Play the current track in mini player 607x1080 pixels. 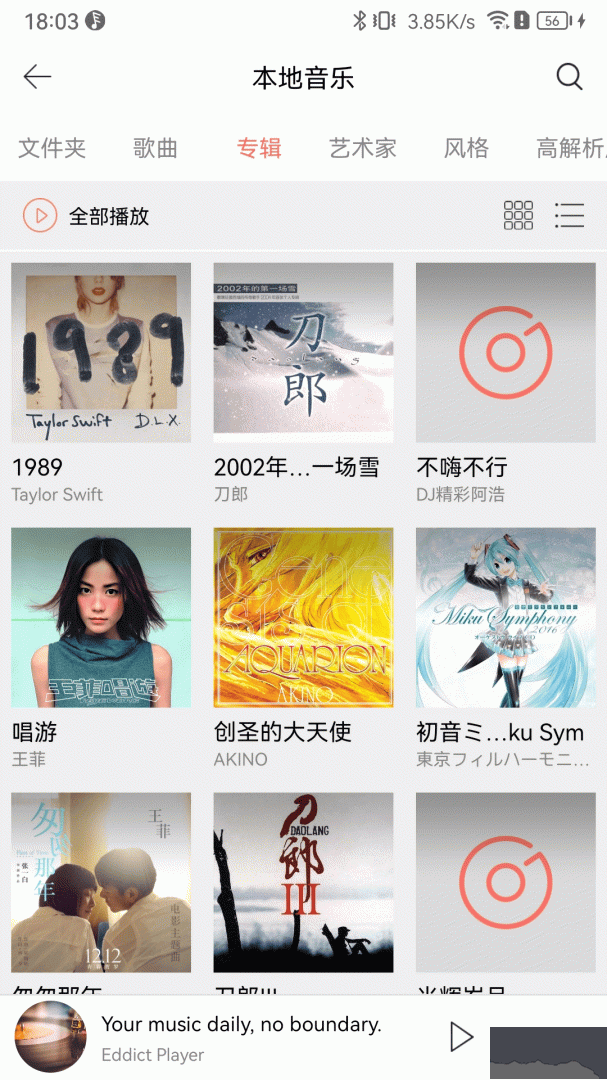[x=461, y=1037]
